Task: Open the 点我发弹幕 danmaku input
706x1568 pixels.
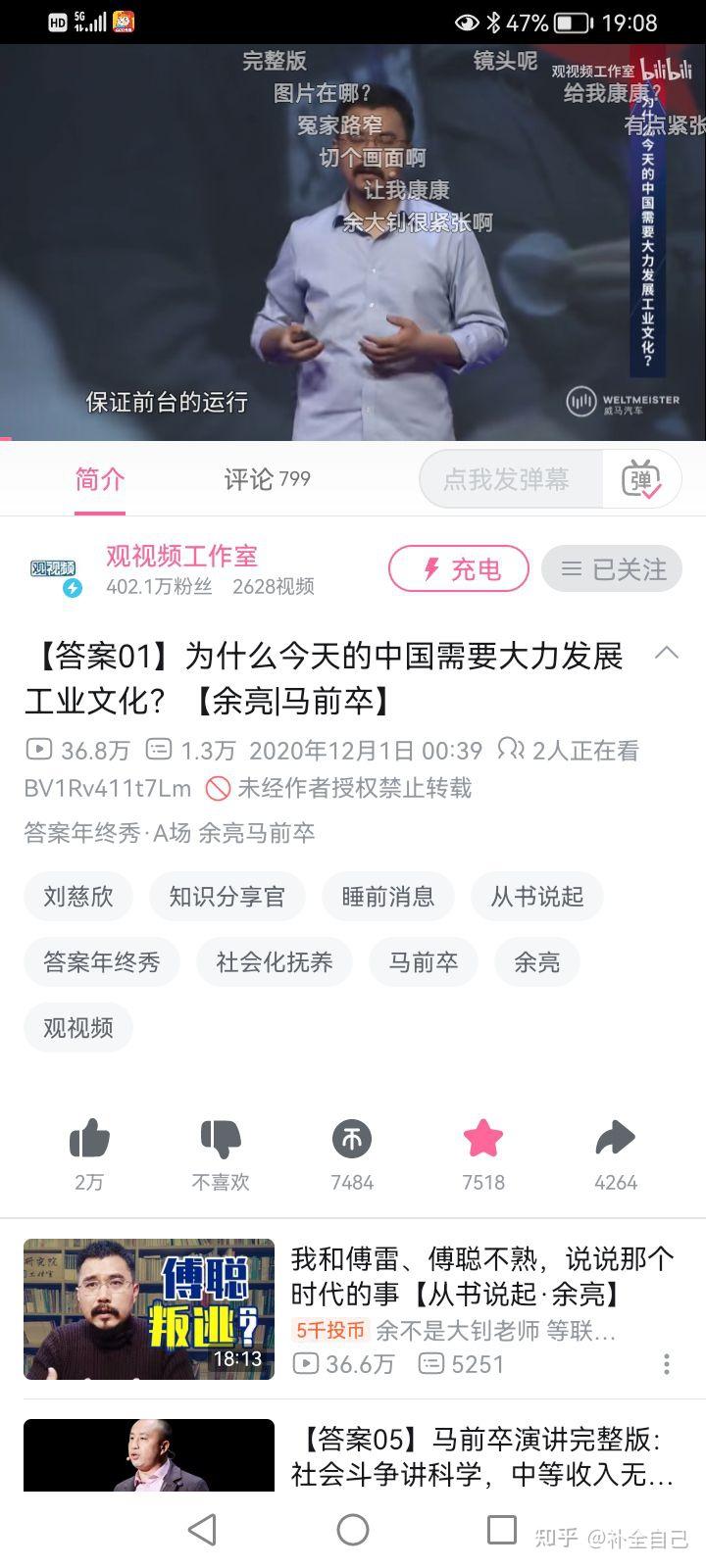Action: click(506, 479)
